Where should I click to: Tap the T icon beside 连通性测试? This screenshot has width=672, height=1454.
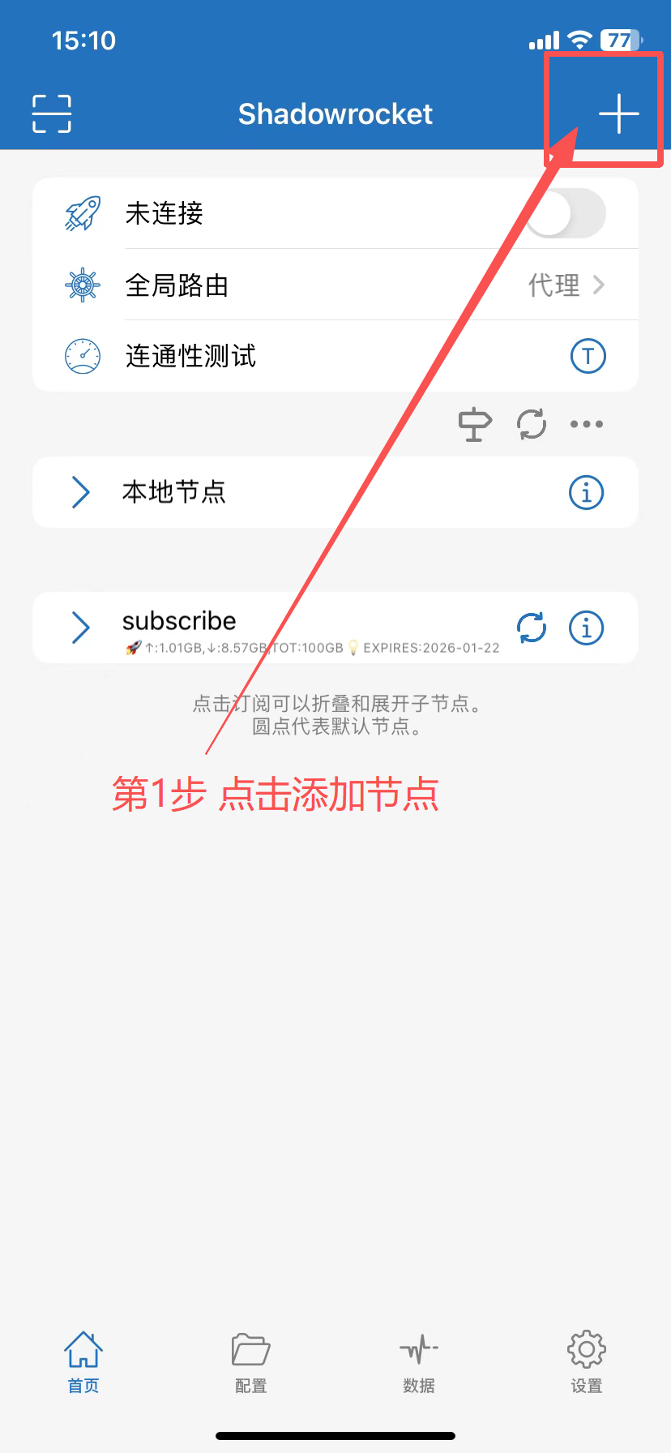[x=588, y=356]
